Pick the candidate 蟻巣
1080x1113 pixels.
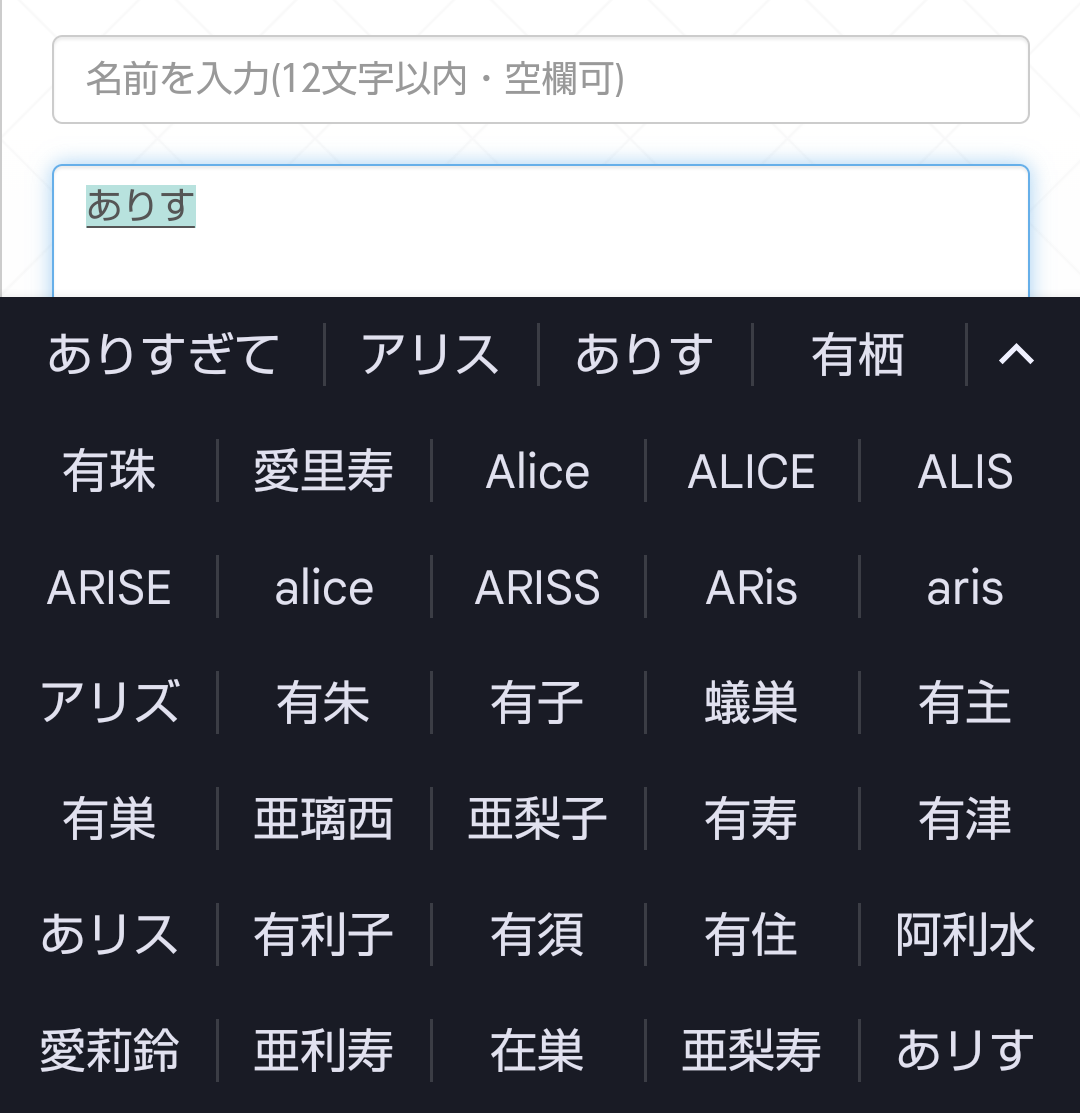click(751, 703)
